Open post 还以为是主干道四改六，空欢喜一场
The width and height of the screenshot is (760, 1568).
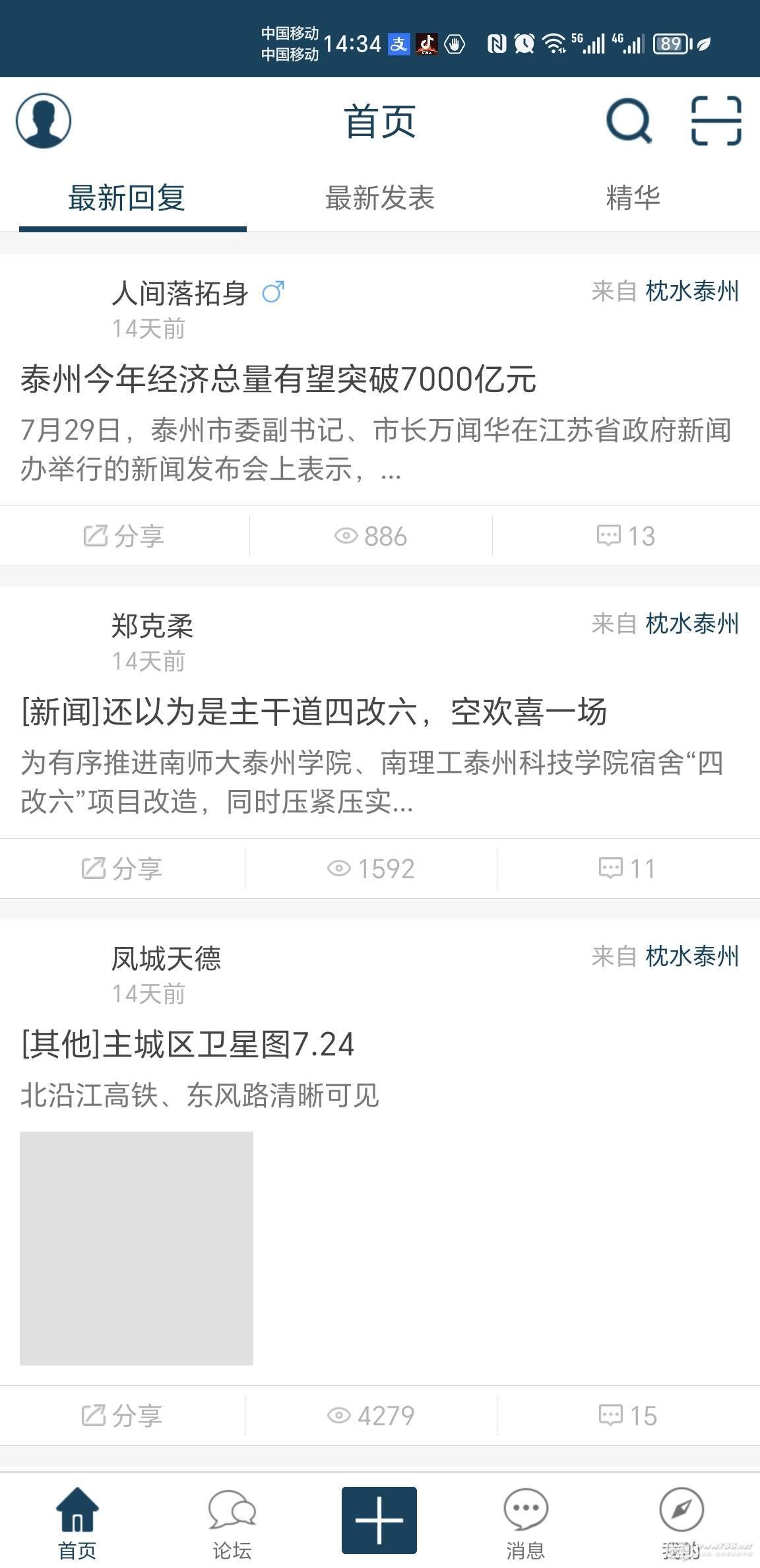coord(313,712)
